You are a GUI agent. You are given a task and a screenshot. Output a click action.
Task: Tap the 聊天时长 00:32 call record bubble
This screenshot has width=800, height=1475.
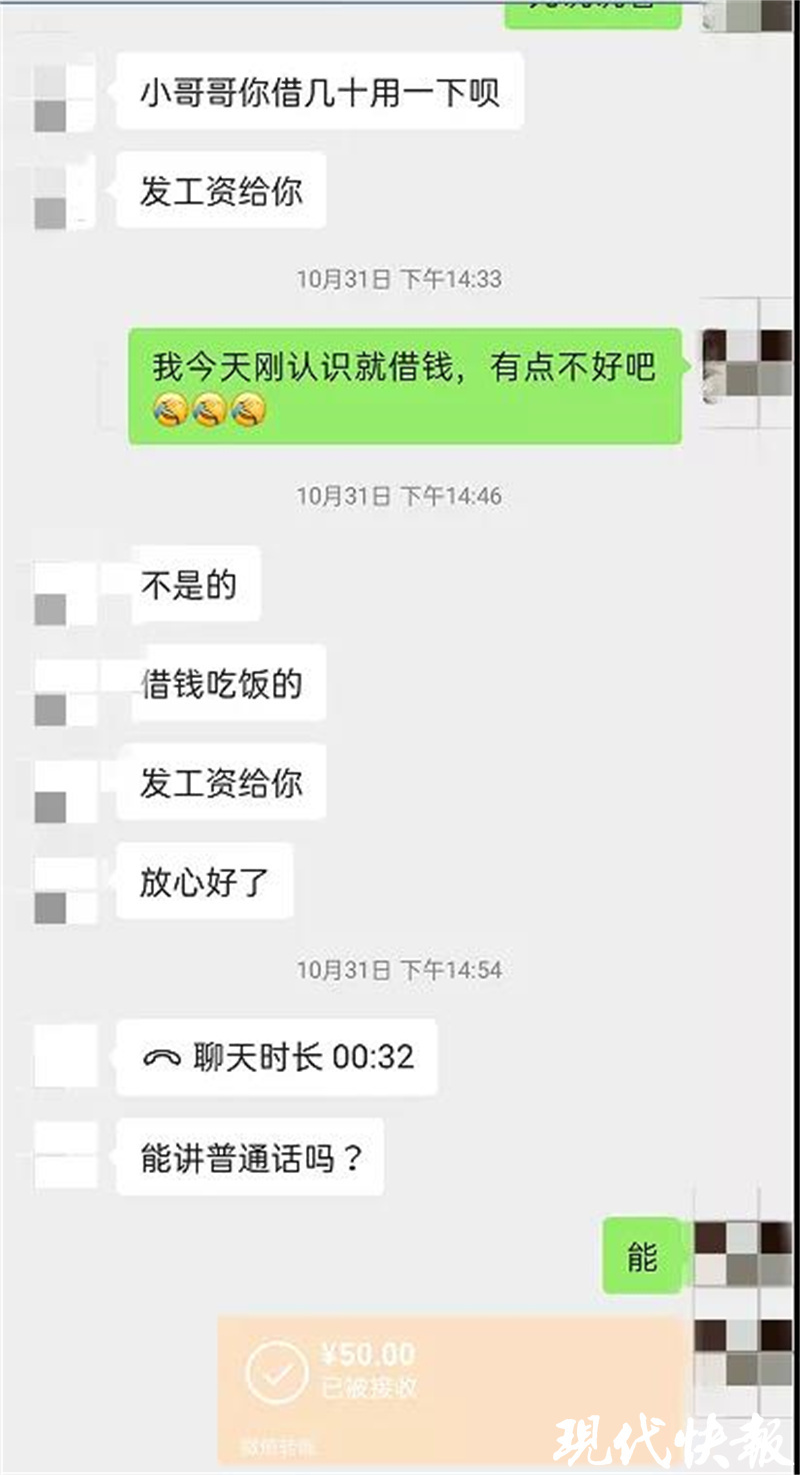277,1057
